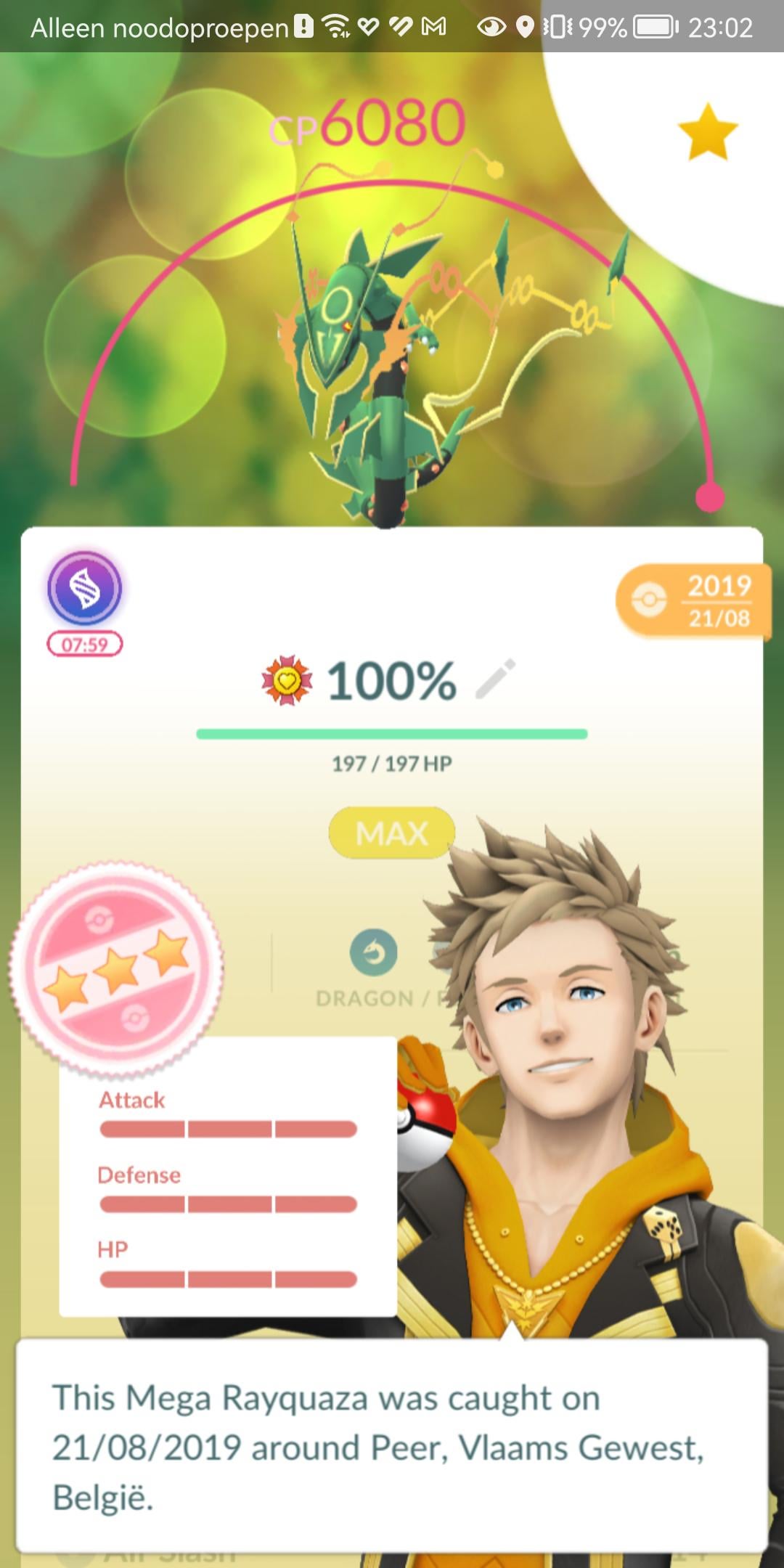Toggle the favorite star for this Pokémon
Image resolution: width=784 pixels, height=1568 pixels.
coord(707,131)
